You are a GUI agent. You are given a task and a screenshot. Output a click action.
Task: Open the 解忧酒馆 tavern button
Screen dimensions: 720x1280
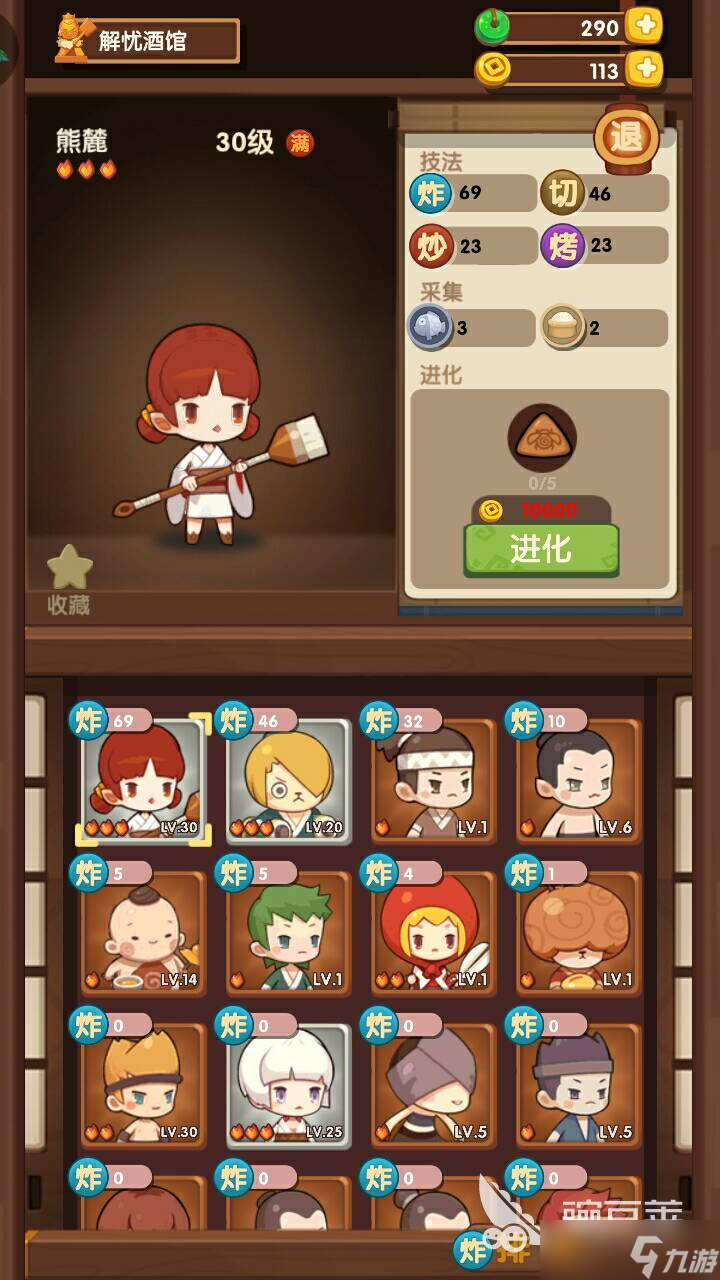click(x=148, y=41)
